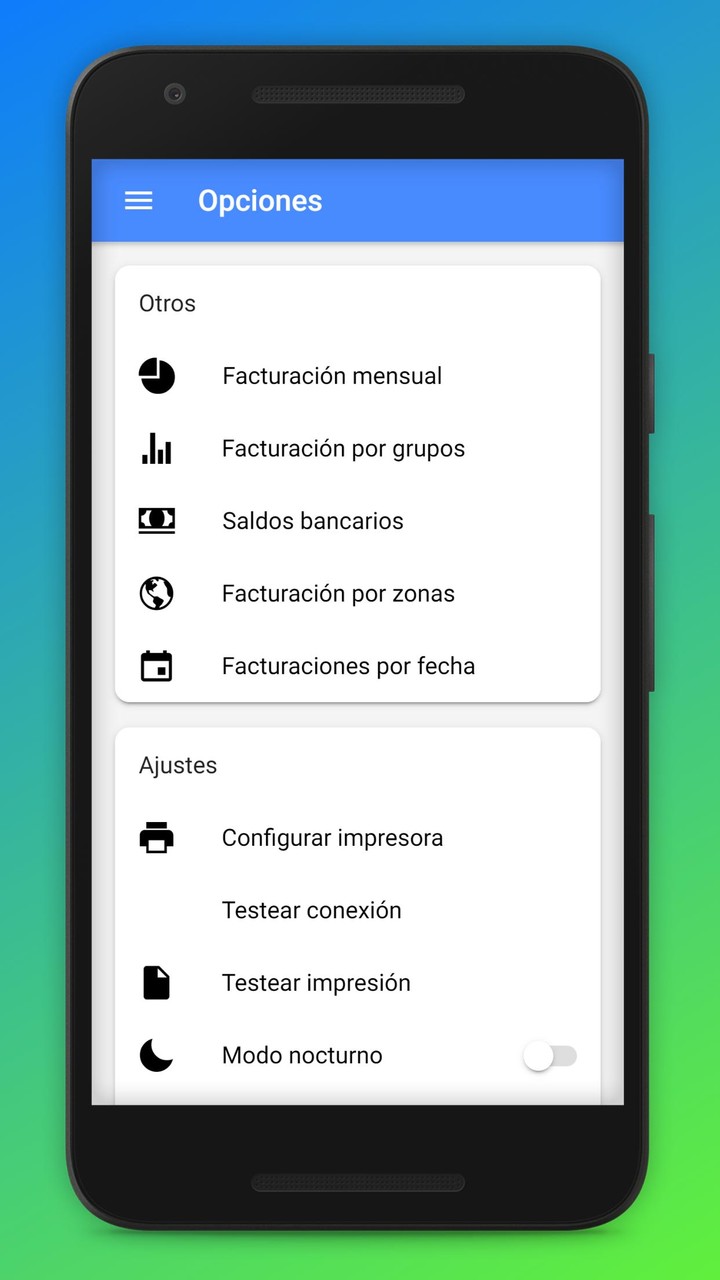
Task: Open the navigation drawer menu
Action: (138, 200)
